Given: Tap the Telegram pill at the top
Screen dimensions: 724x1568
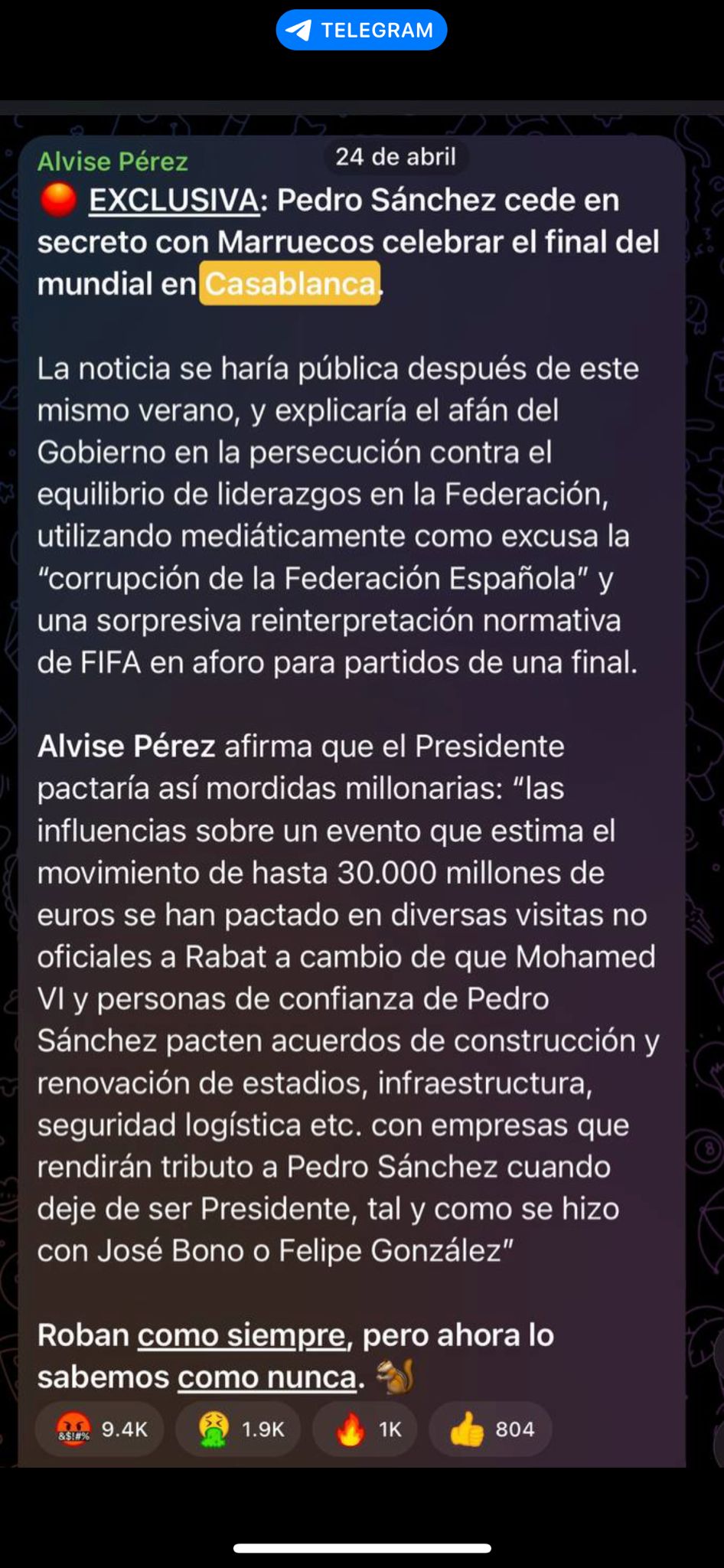Looking at the screenshot, I should click(x=361, y=30).
